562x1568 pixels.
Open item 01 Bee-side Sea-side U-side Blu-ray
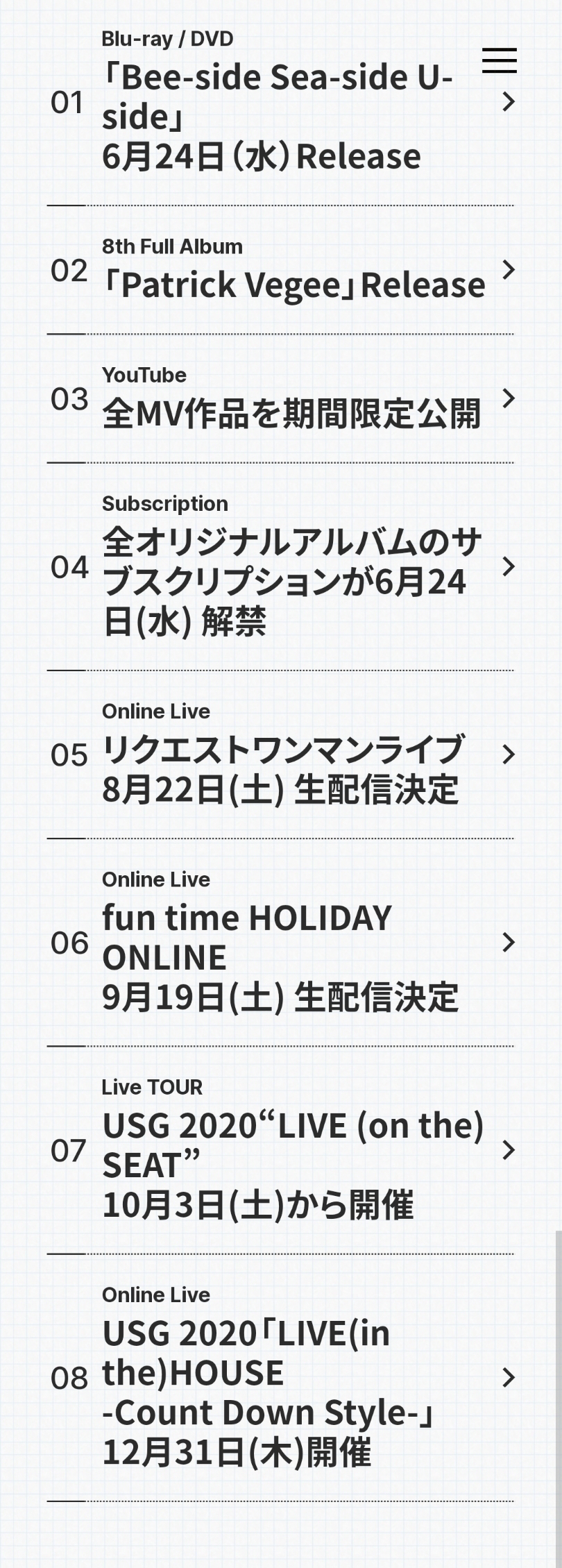[281, 103]
